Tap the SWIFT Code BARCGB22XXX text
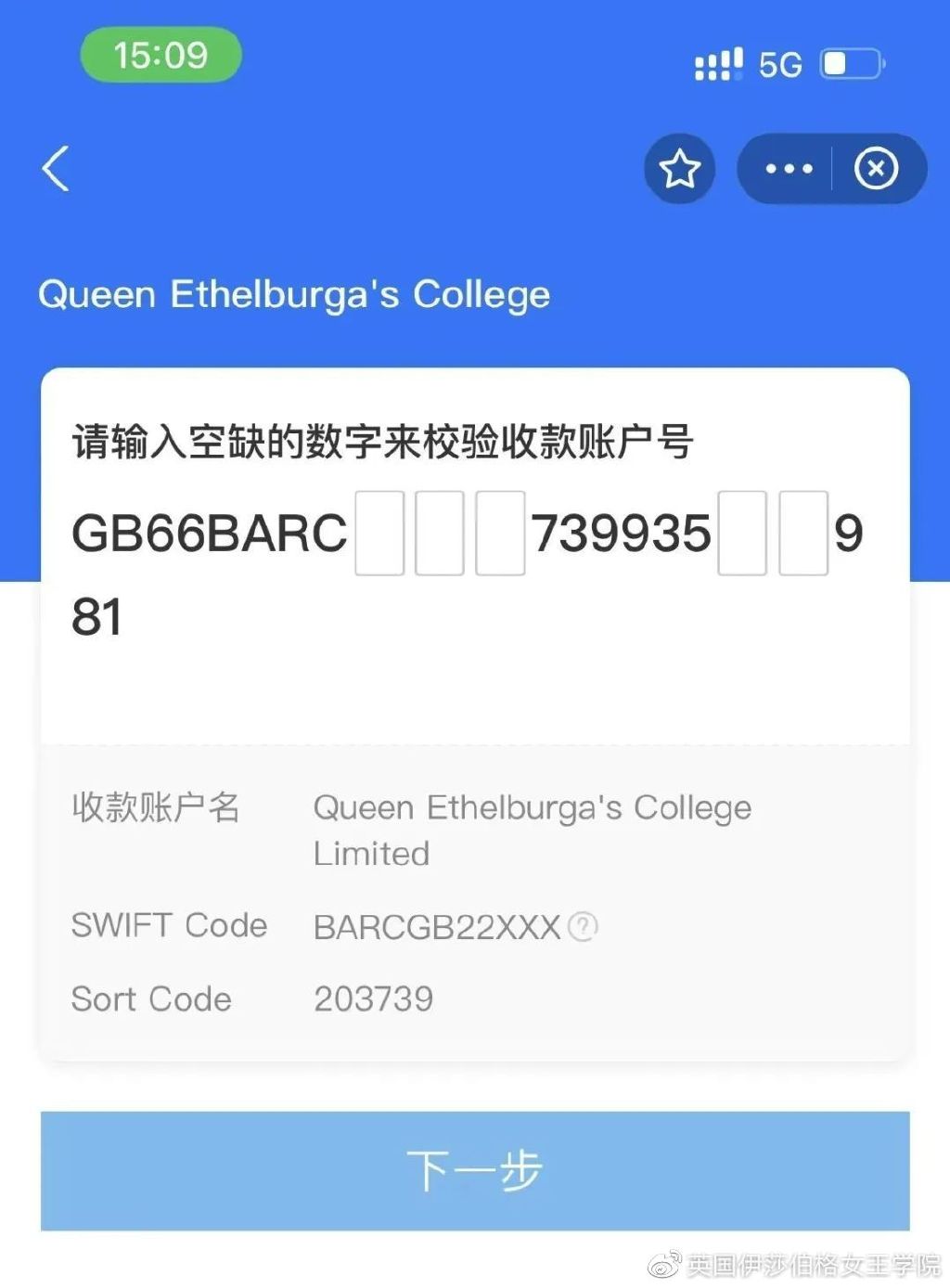The width and height of the screenshot is (950, 1288). [436, 926]
